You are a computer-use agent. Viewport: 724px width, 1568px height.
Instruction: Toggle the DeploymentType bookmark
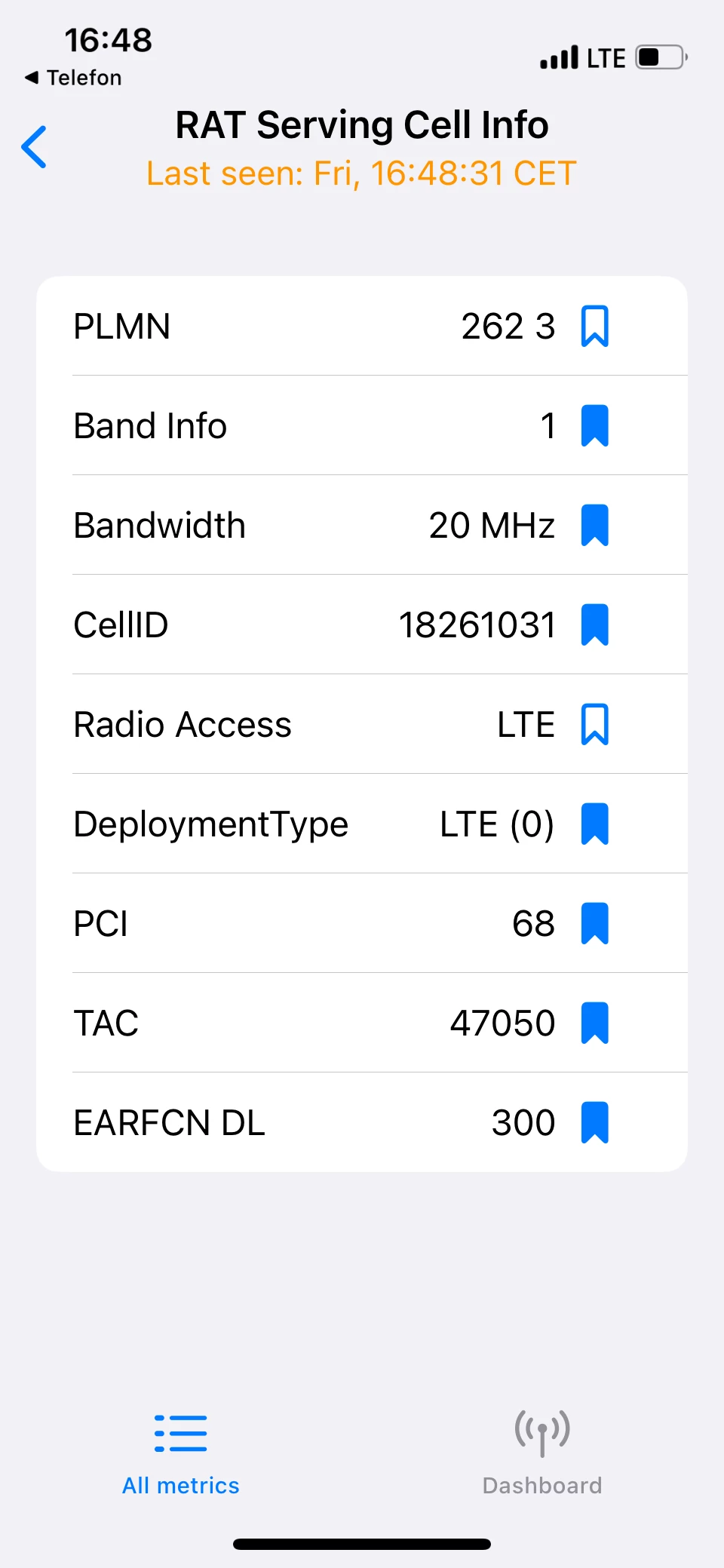coord(594,824)
